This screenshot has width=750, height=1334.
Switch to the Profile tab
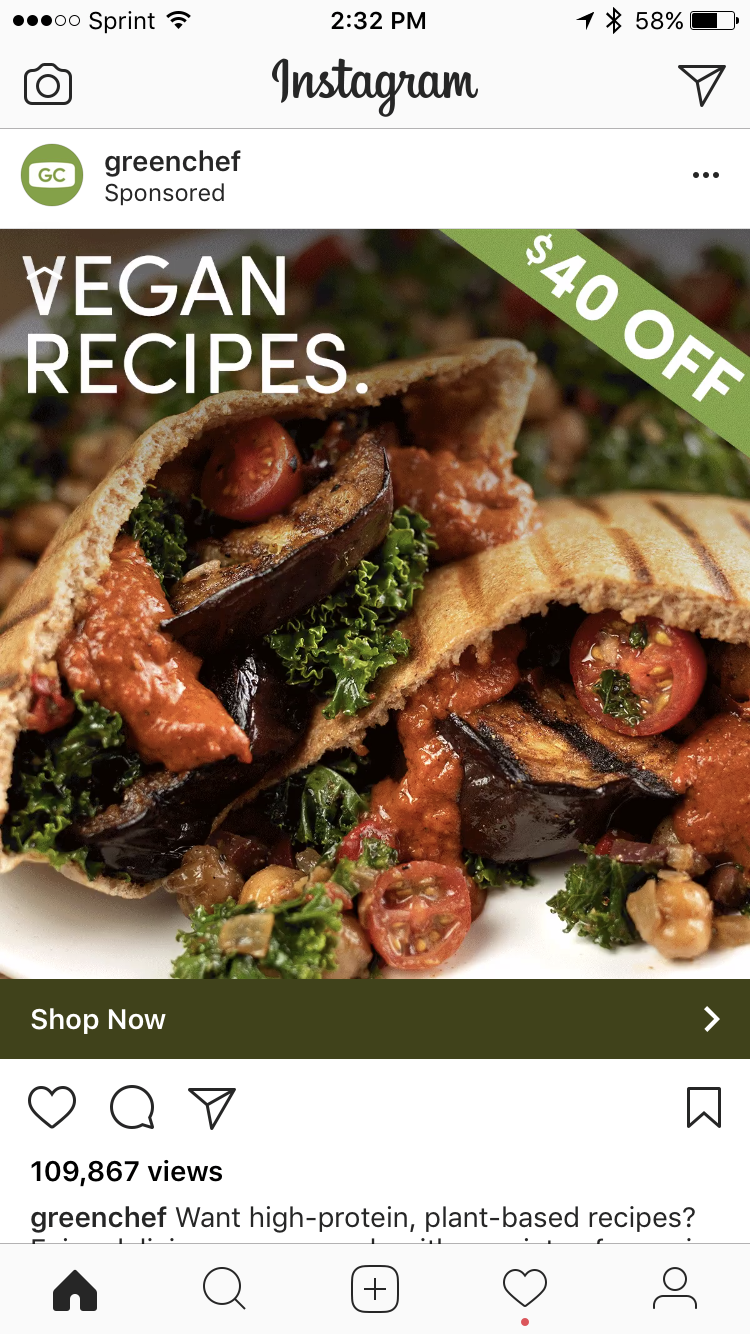tap(675, 1289)
